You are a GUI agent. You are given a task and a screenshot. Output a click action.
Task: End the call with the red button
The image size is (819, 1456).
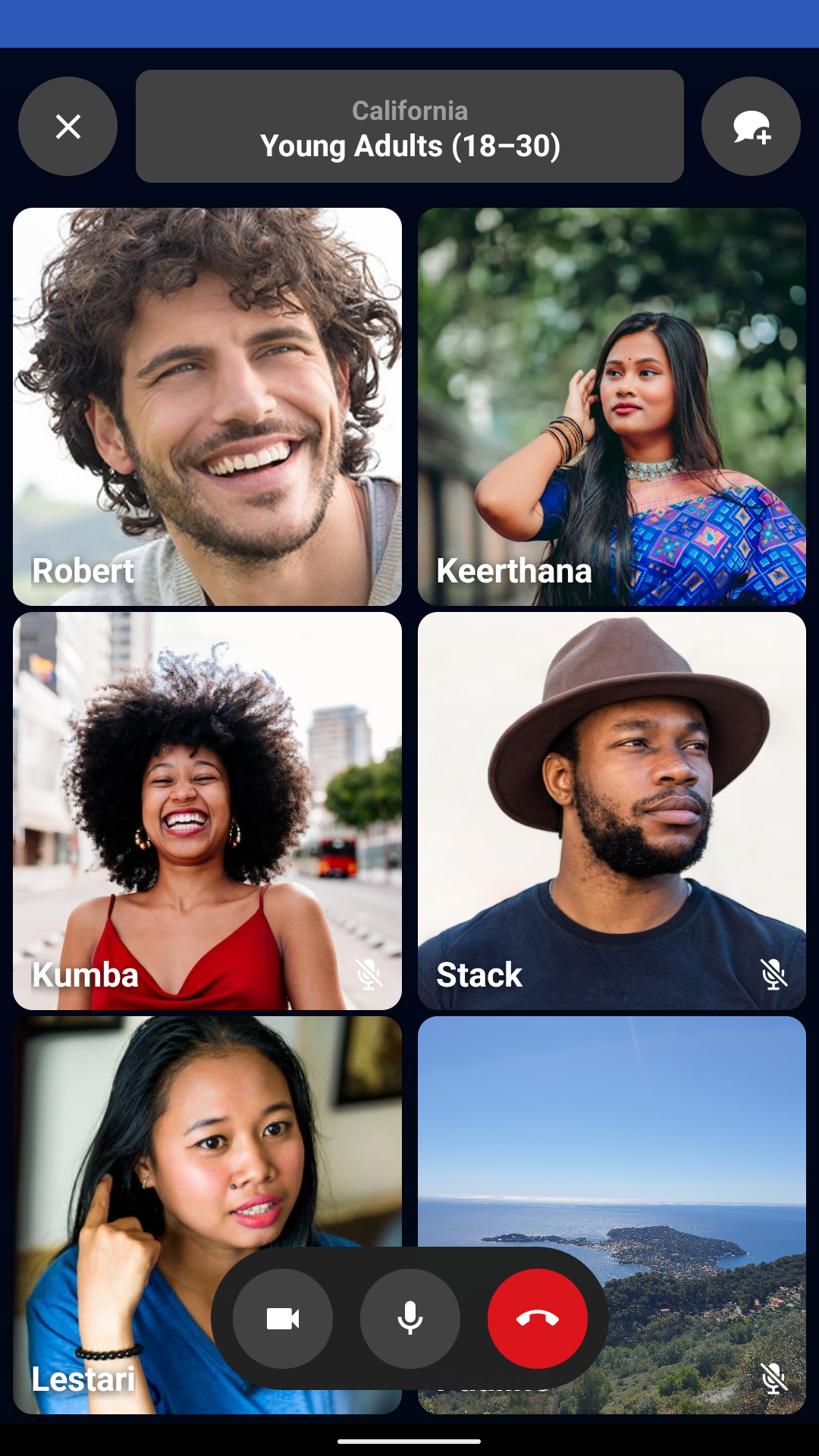(538, 1319)
